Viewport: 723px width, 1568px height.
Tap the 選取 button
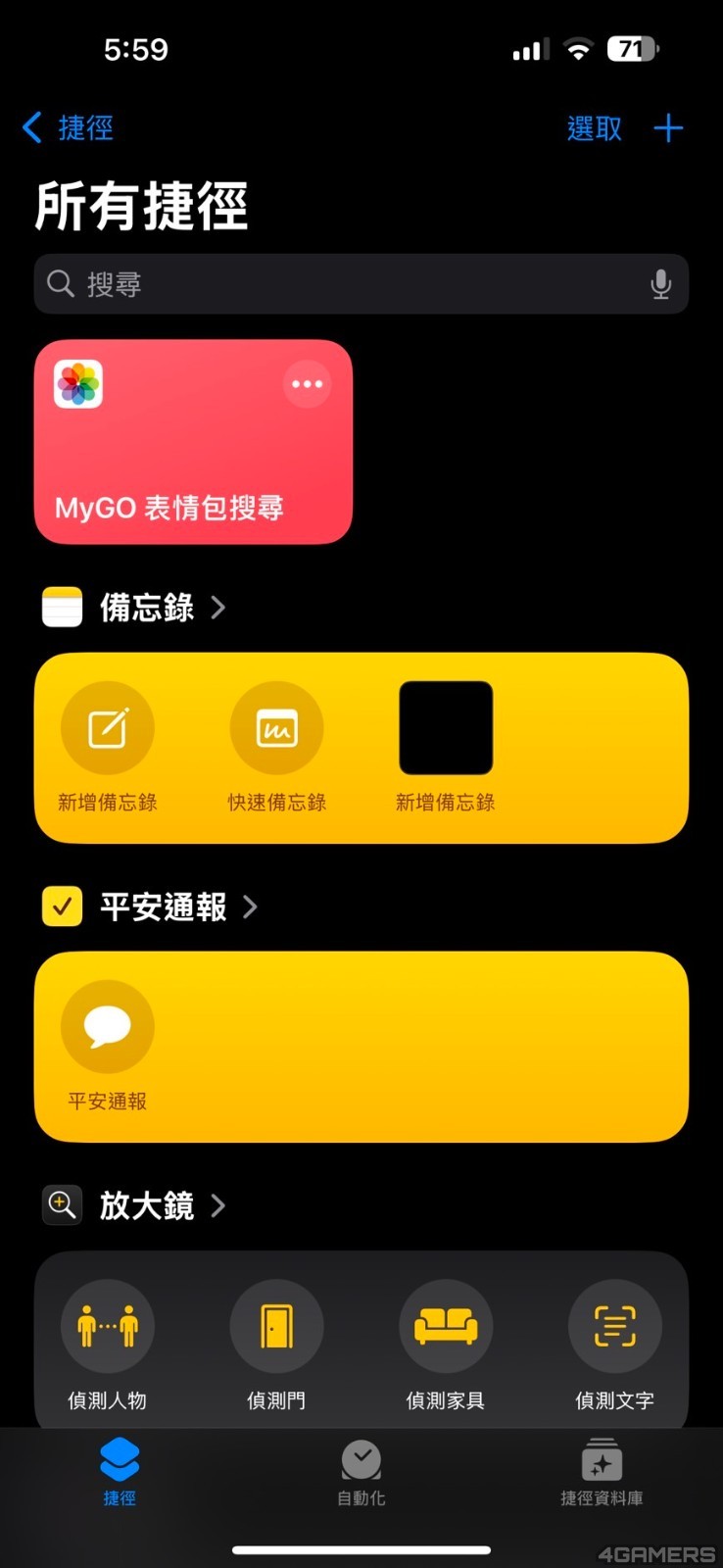pos(594,128)
